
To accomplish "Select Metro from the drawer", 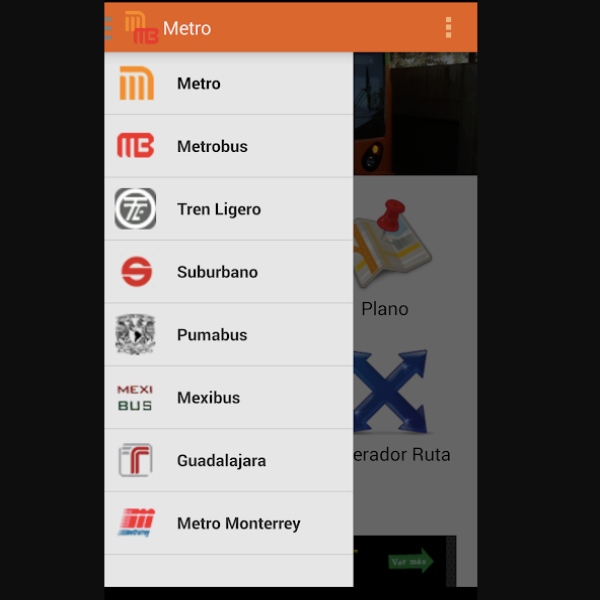I will coord(228,84).
